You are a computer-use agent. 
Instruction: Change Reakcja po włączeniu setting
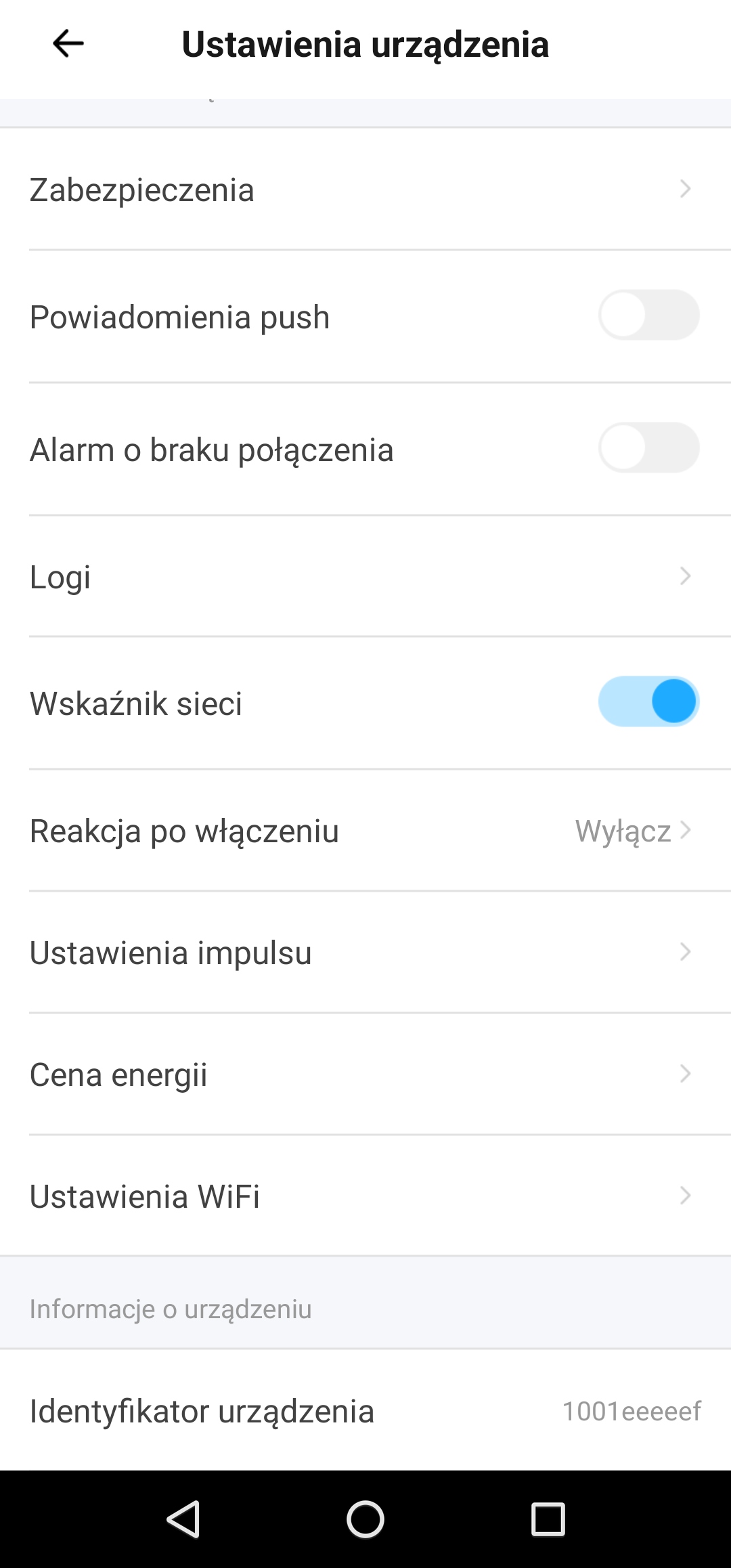click(x=365, y=831)
